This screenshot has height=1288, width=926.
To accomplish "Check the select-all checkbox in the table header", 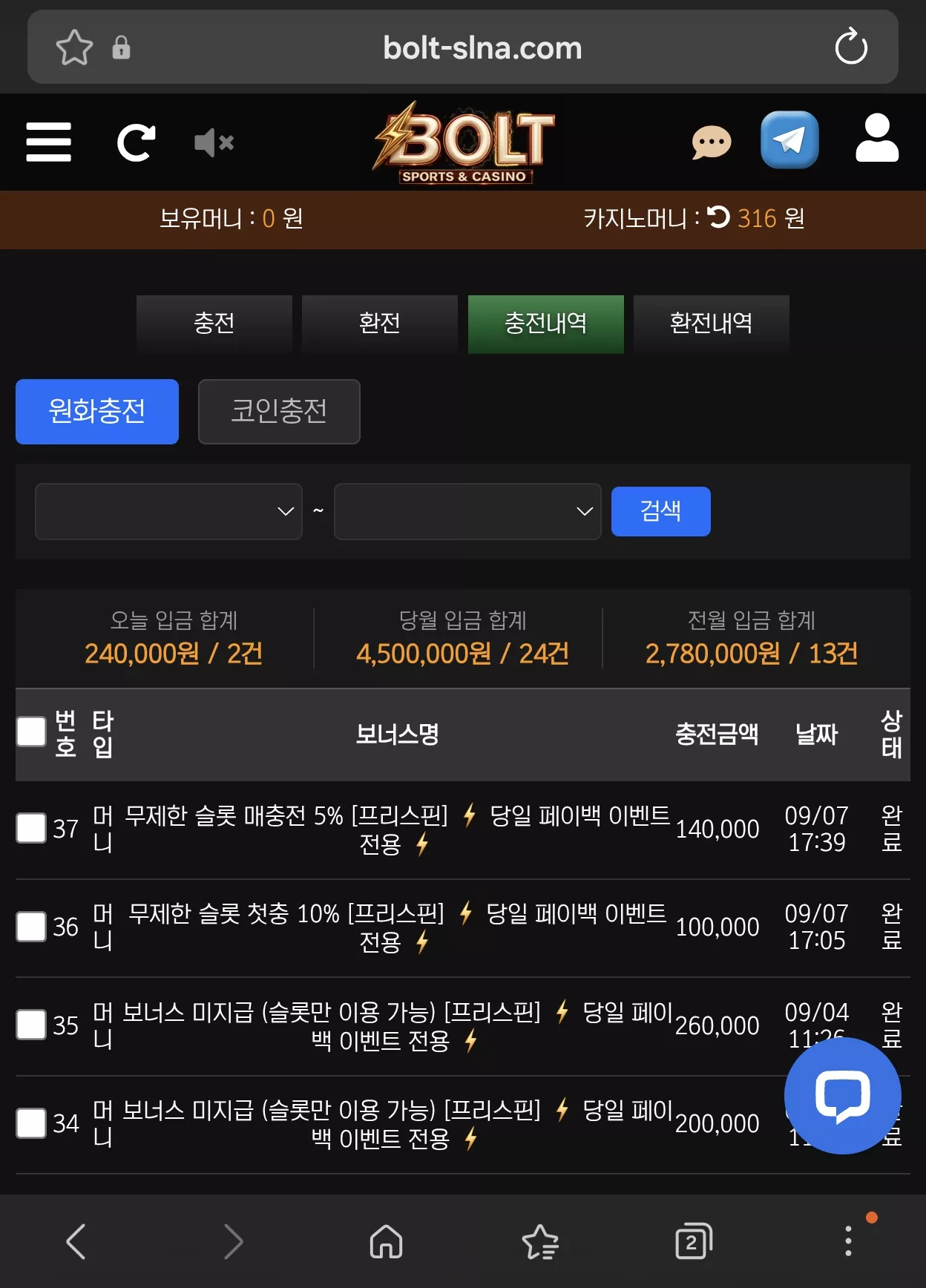I will 31,732.
